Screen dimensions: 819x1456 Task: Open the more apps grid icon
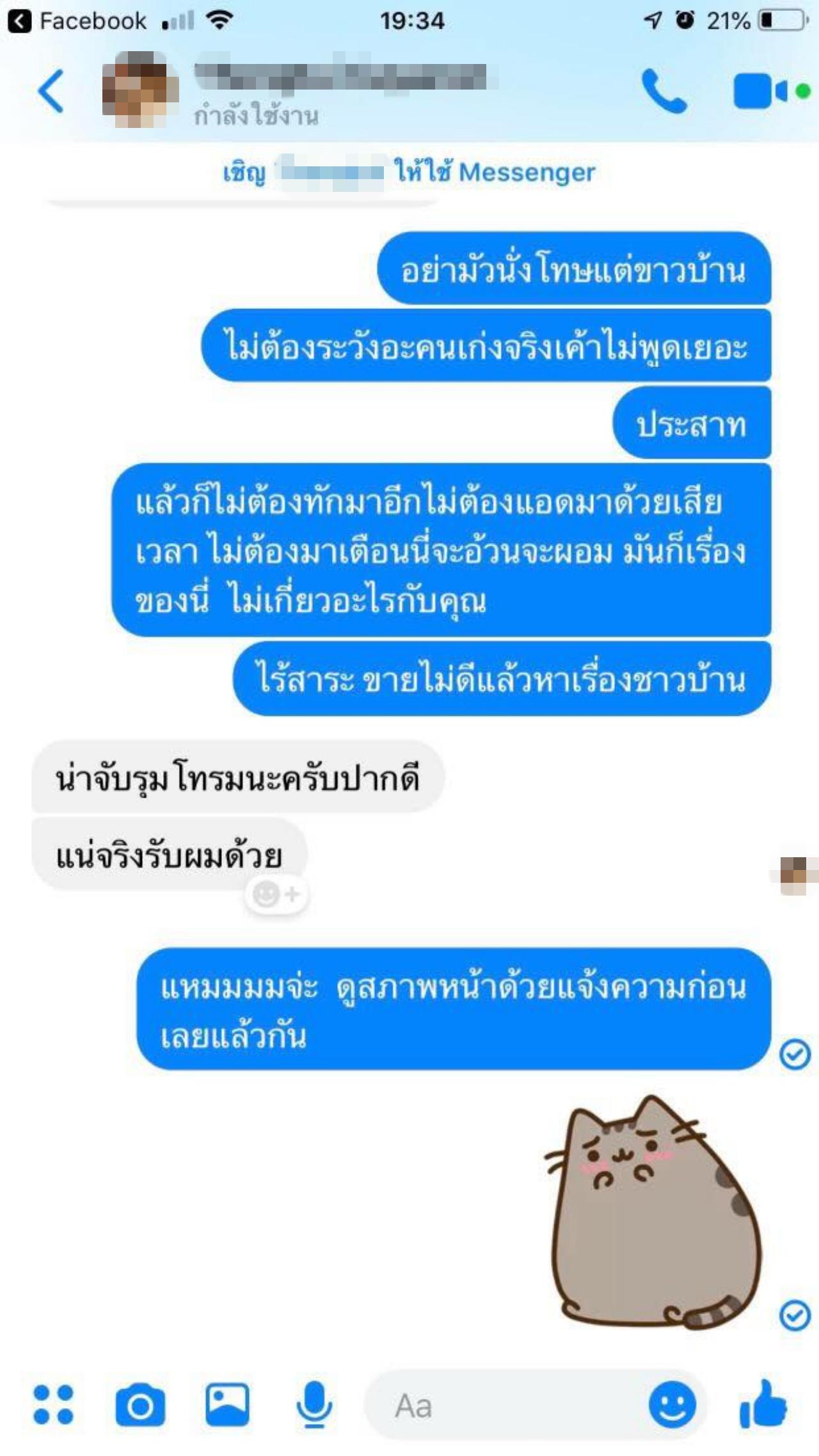tap(54, 1405)
